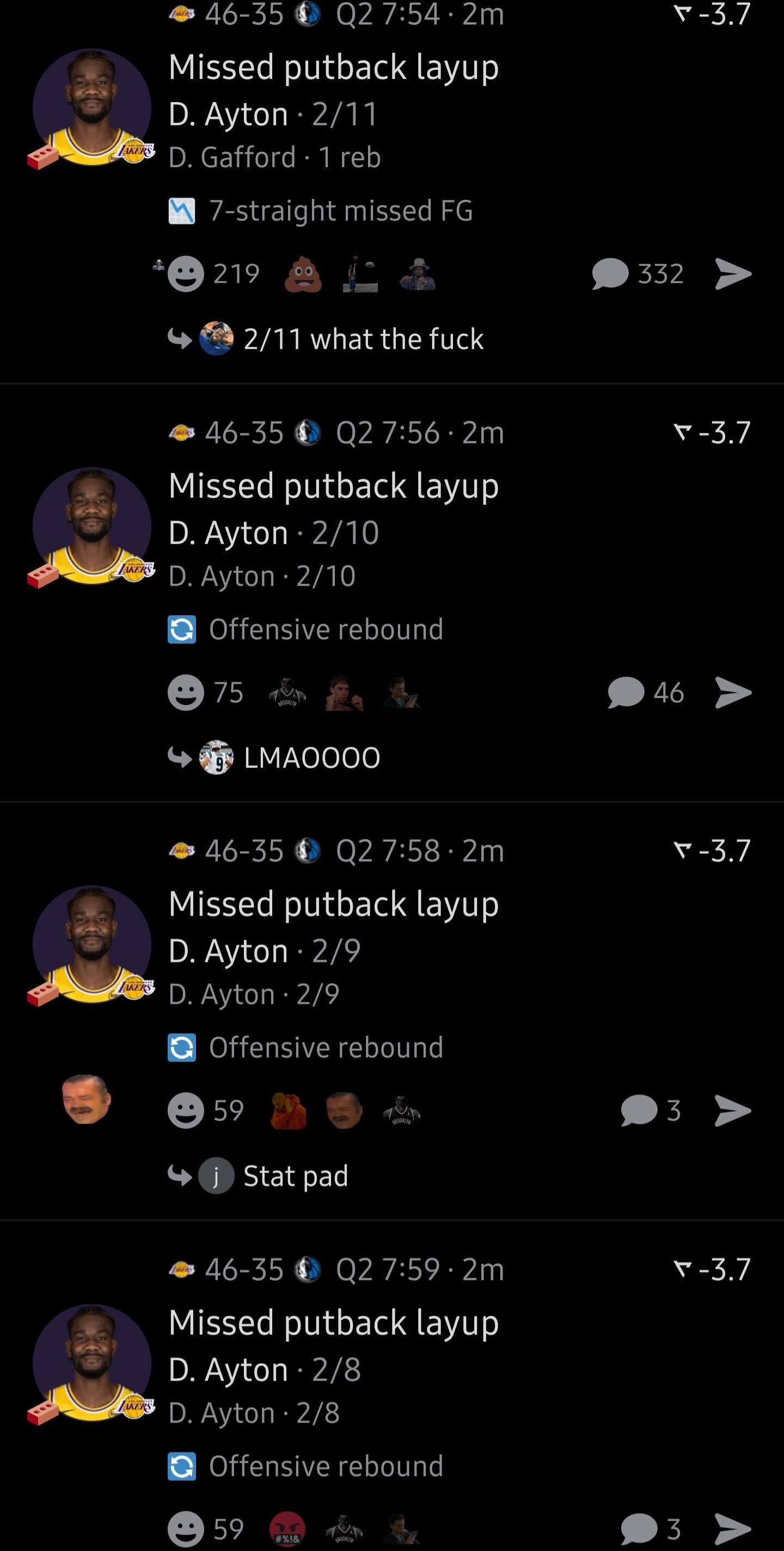Open comments on the Q2 7:58 play
Image resolution: width=784 pixels, height=1551 pixels.
(651, 1110)
